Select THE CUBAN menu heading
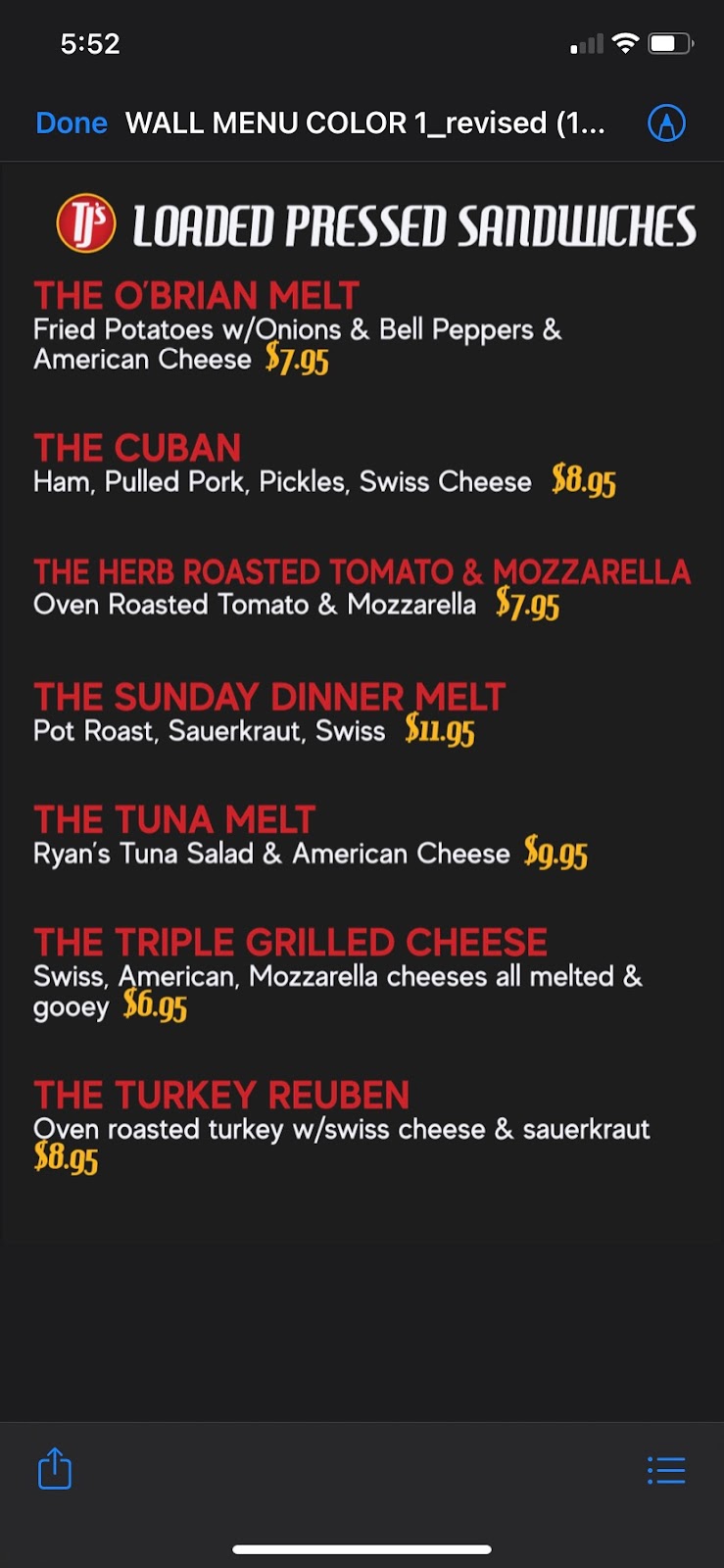 tap(137, 448)
